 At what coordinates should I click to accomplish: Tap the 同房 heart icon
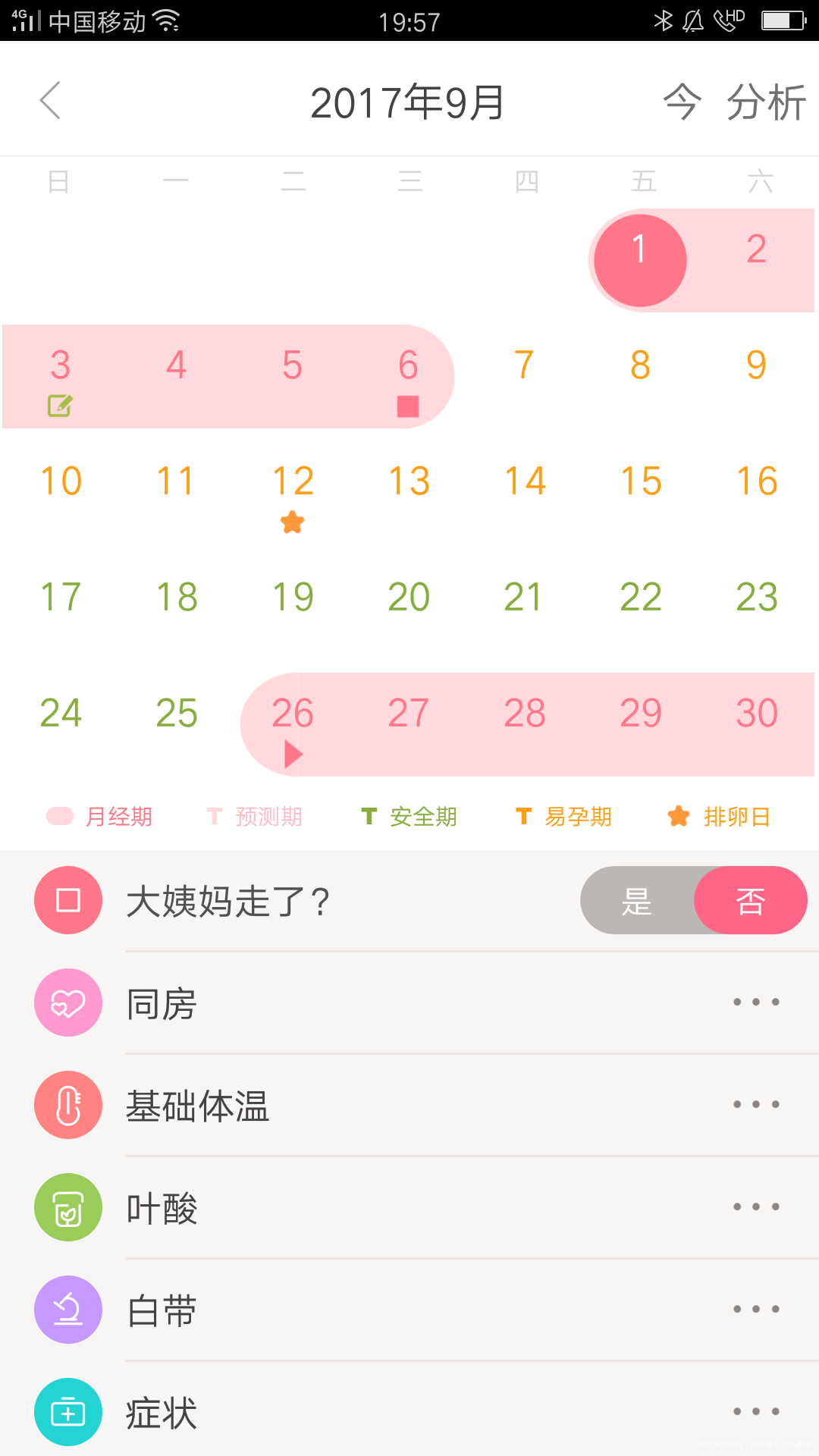[x=68, y=1002]
